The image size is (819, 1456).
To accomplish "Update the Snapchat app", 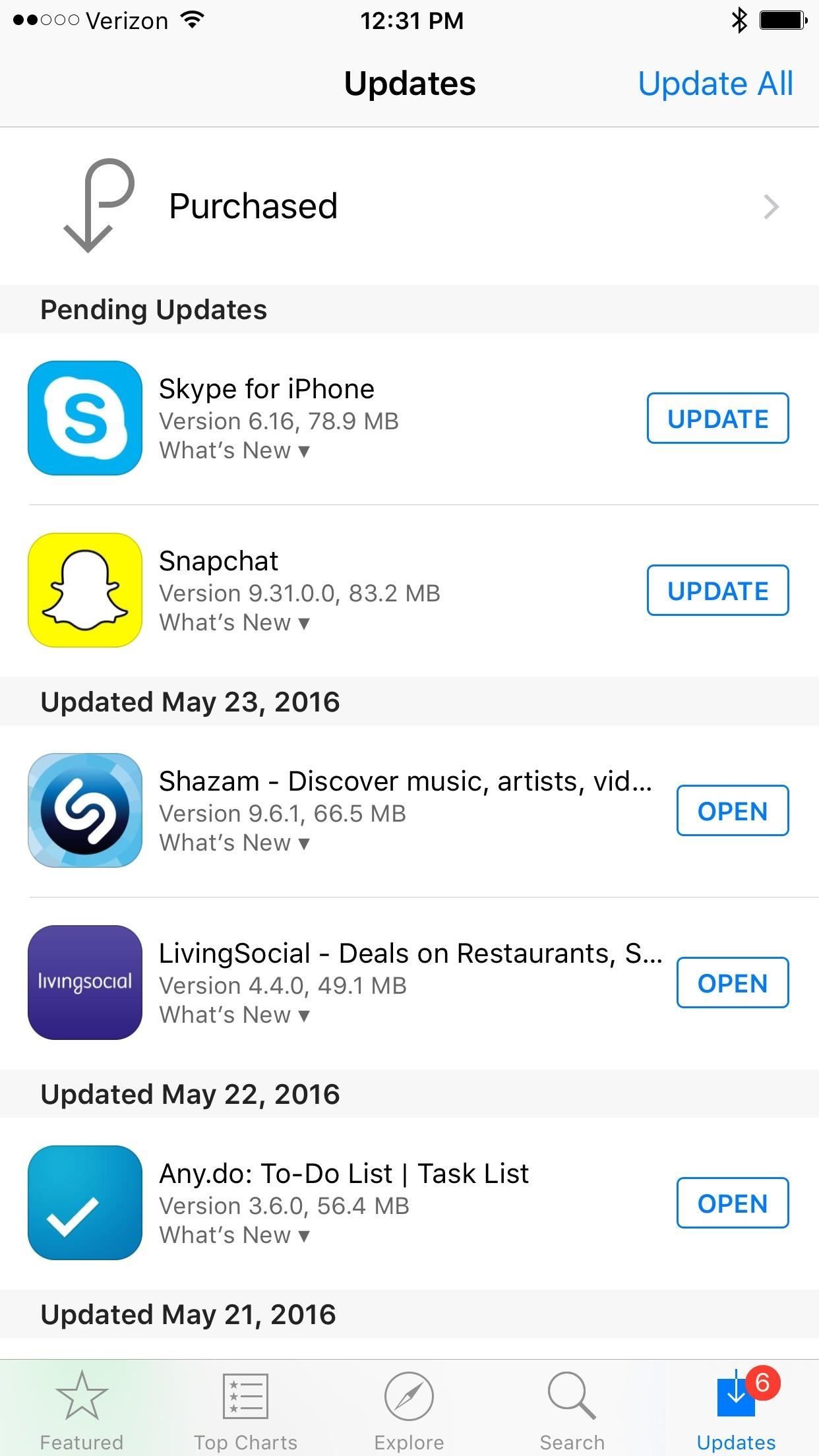I will click(717, 590).
